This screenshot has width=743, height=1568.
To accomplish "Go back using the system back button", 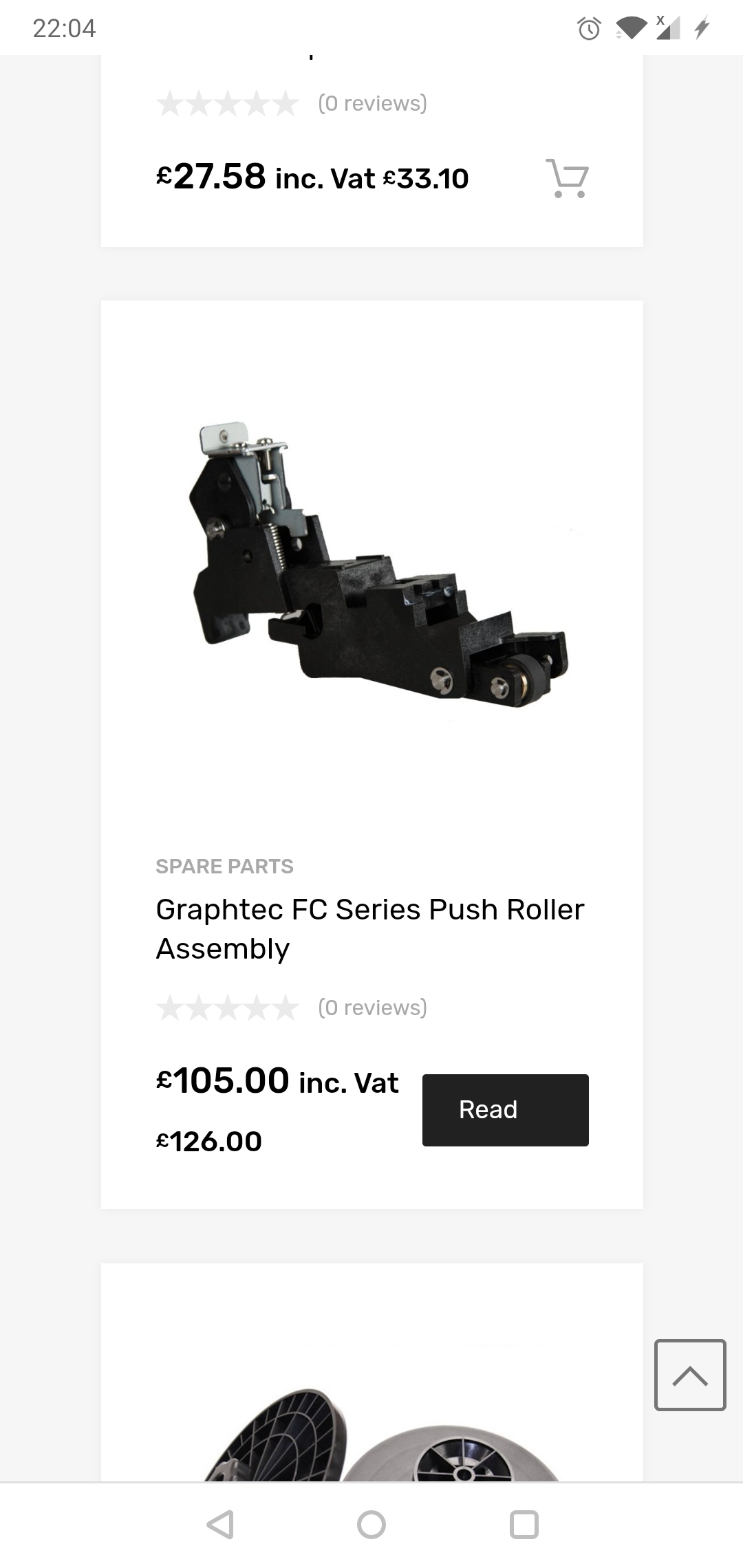I will click(x=220, y=1525).
